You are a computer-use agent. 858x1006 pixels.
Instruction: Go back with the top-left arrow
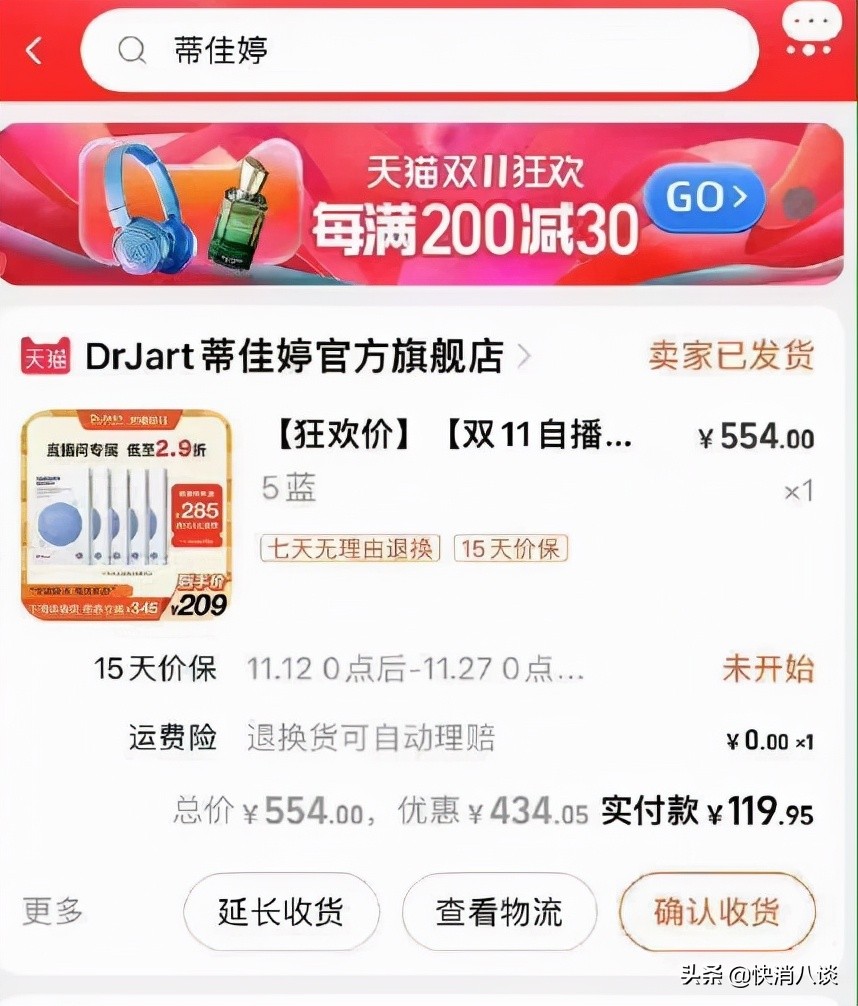click(35, 50)
